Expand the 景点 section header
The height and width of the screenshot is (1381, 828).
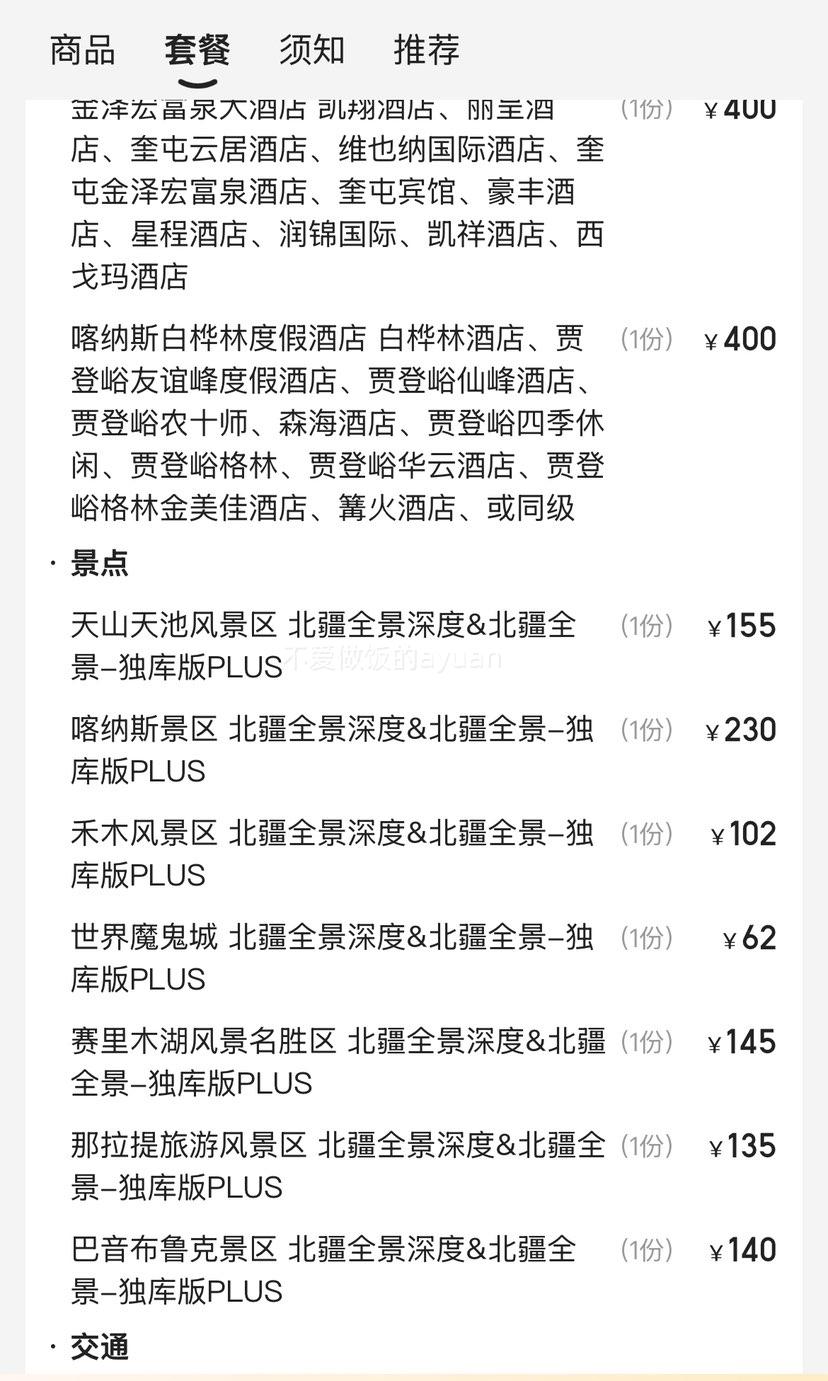[x=95, y=565]
